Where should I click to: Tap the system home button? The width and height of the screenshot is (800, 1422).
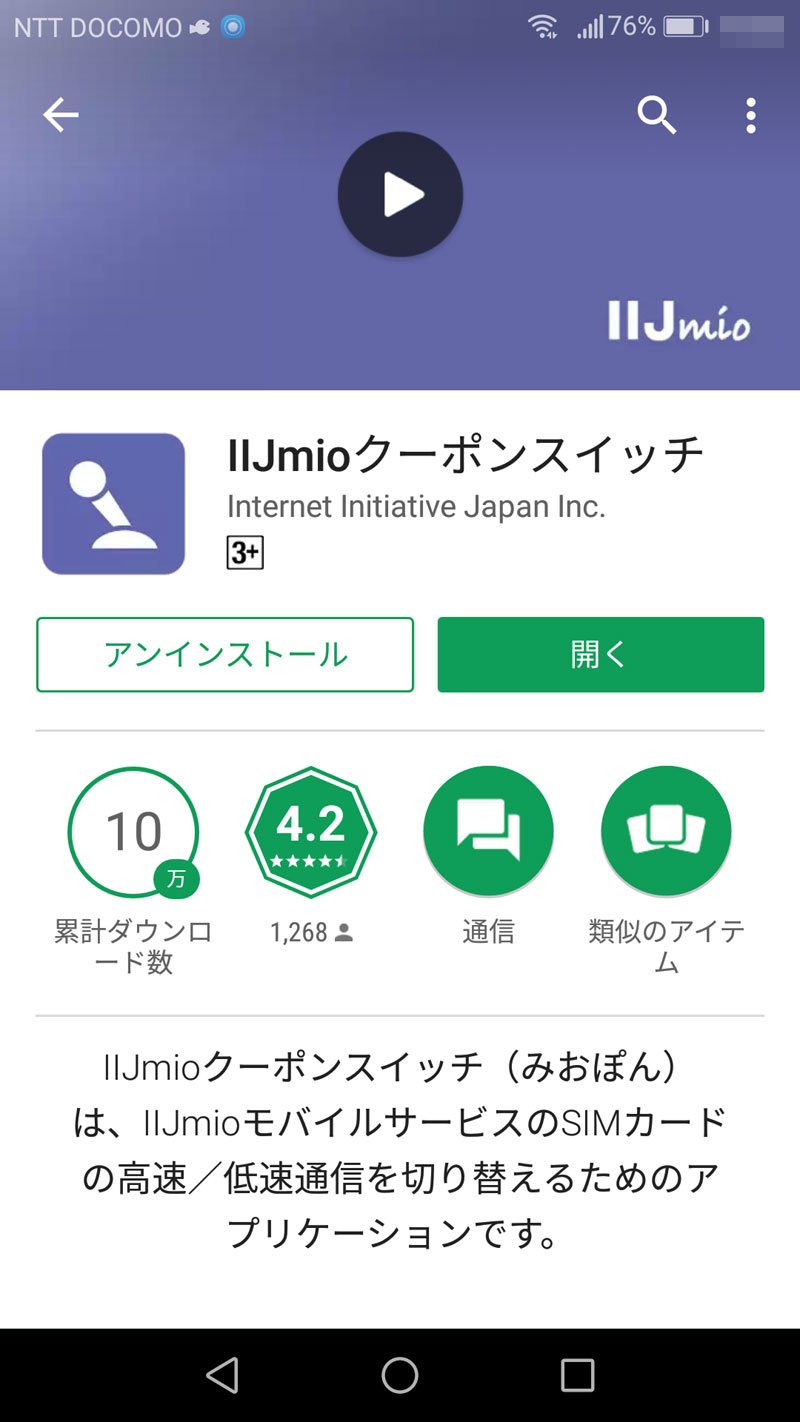point(400,1375)
